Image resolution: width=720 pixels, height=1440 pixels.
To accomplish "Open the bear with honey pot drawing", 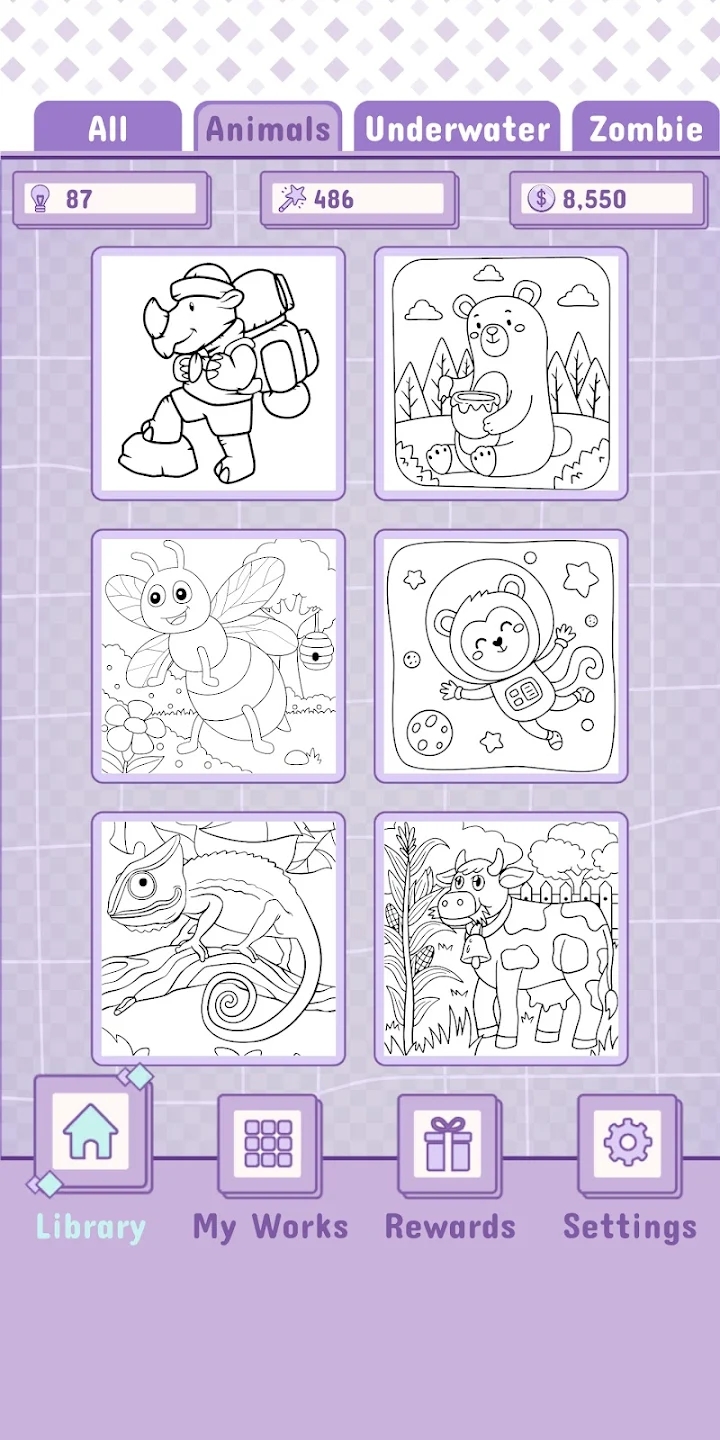I will coord(501,374).
